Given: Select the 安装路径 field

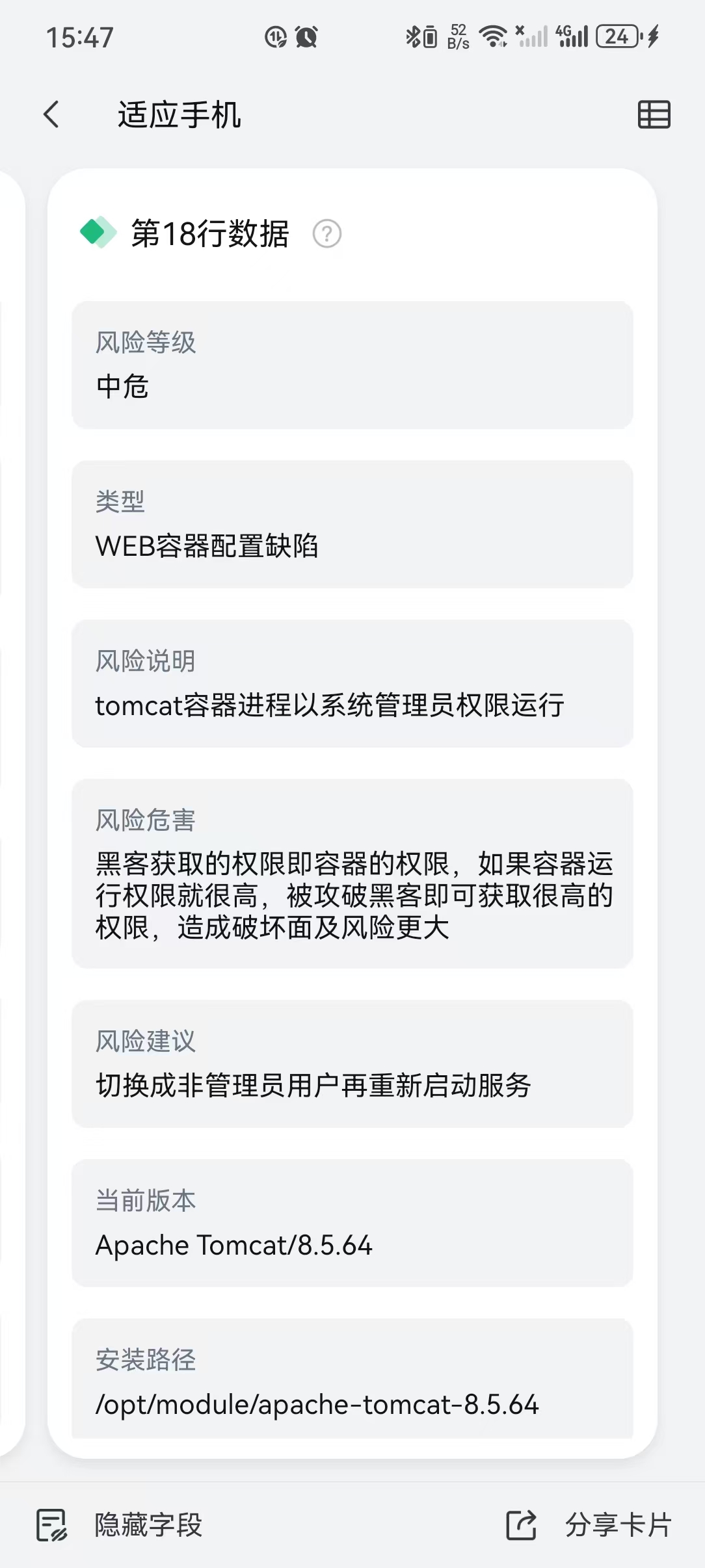Looking at the screenshot, I should click(352, 1381).
